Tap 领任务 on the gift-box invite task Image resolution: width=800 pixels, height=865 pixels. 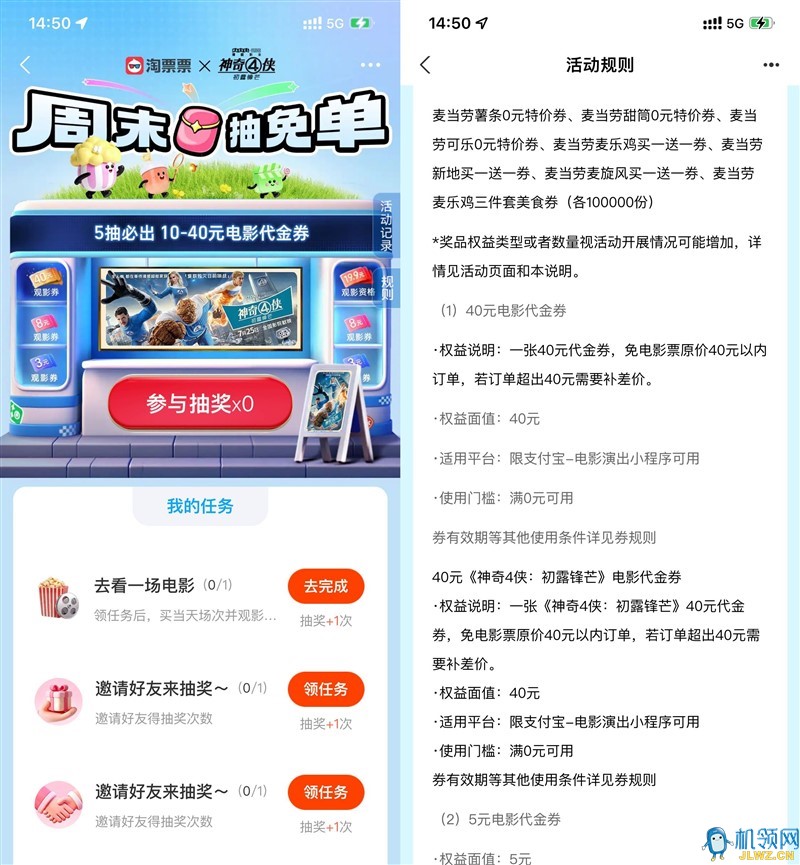(325, 690)
